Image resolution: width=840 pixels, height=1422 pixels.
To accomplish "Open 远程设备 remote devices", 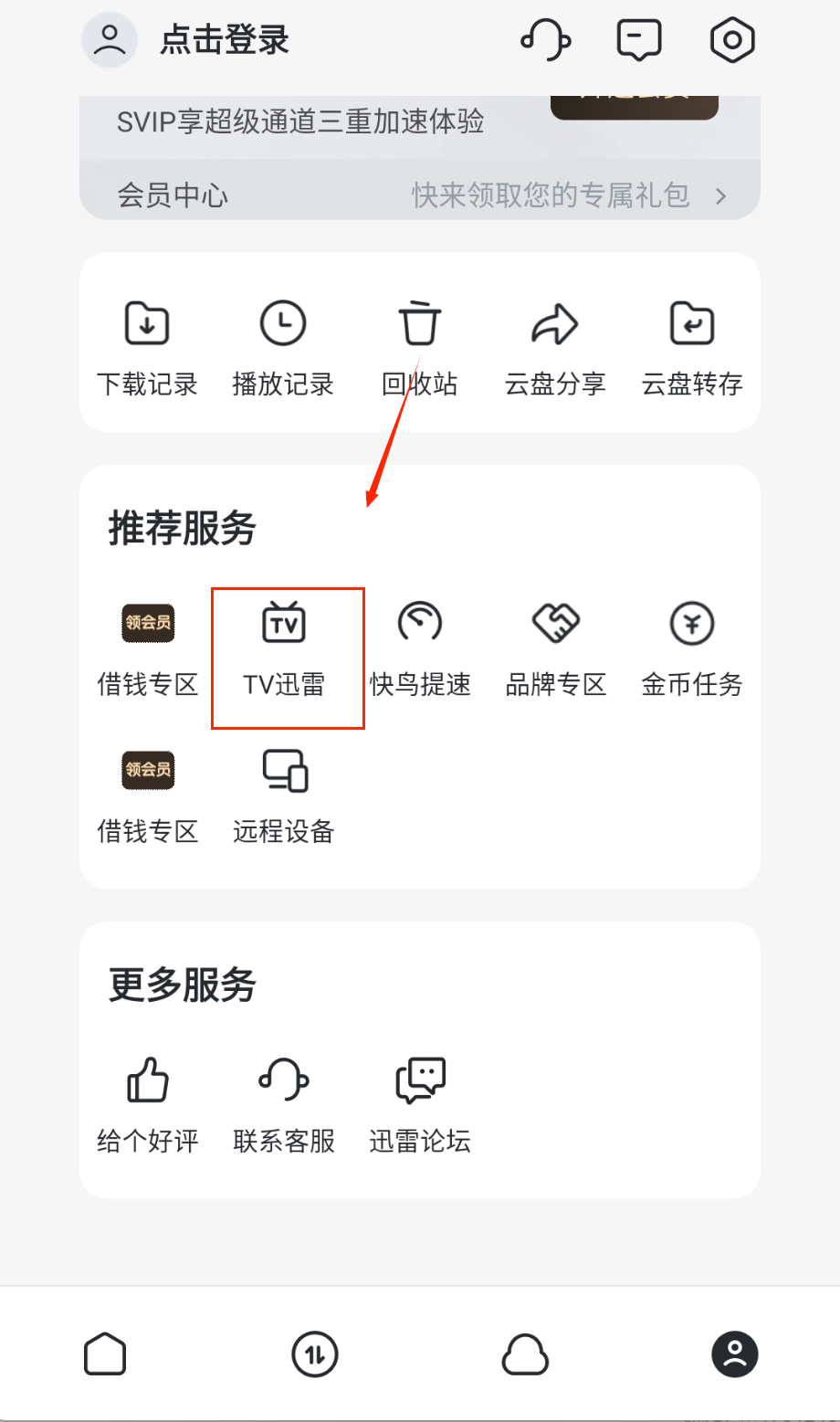I will pyautogui.click(x=284, y=796).
